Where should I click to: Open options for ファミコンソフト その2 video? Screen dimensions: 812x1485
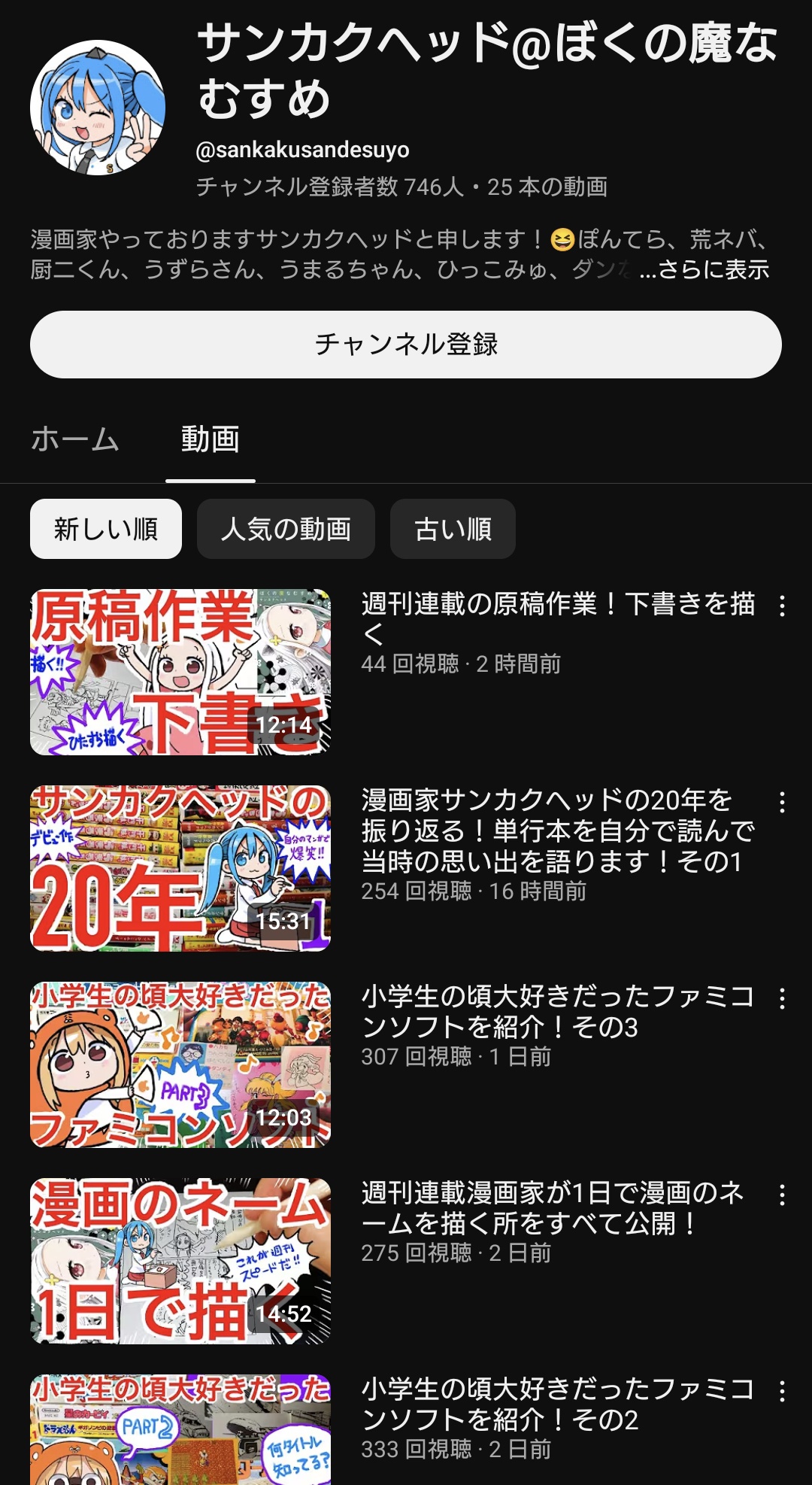[x=783, y=1392]
